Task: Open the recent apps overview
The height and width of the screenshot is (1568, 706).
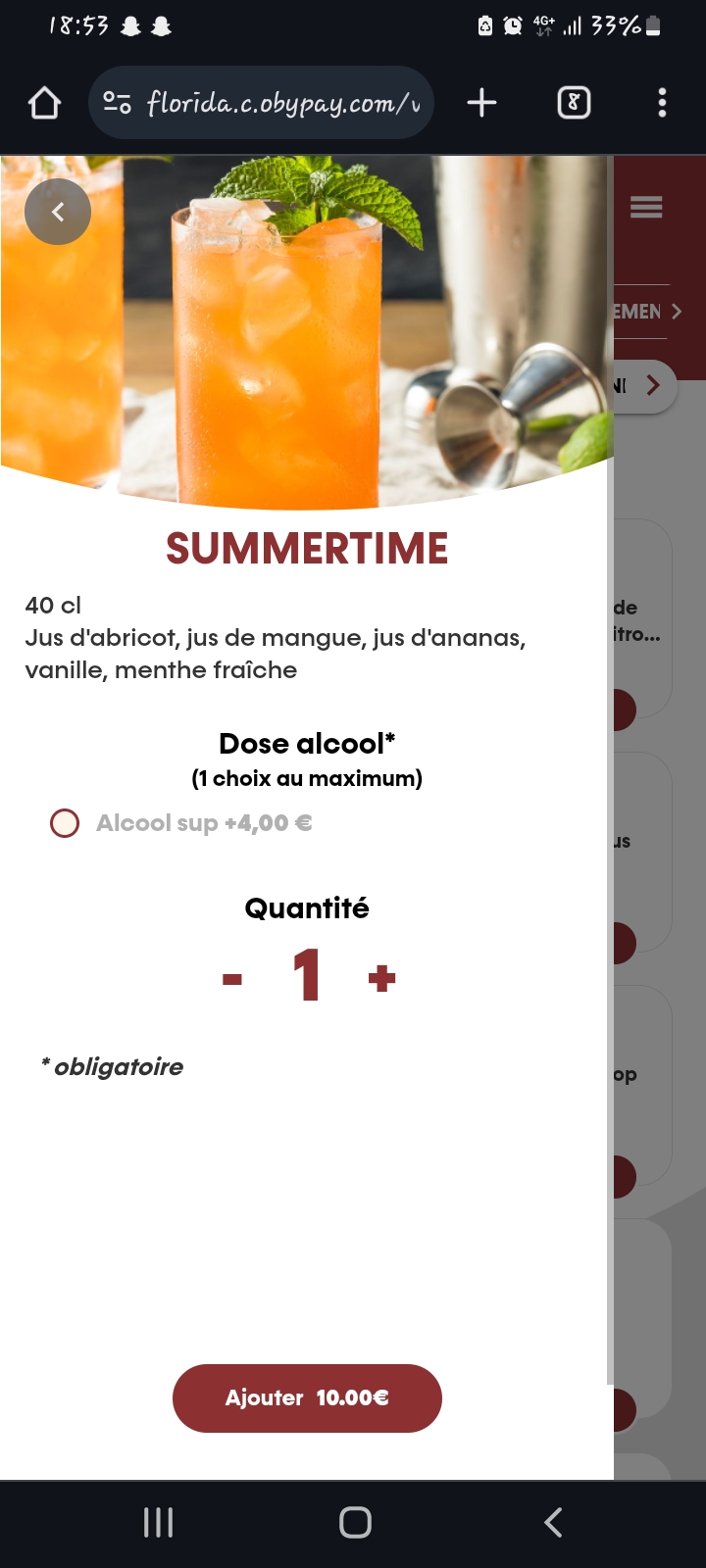Action: (x=158, y=1522)
